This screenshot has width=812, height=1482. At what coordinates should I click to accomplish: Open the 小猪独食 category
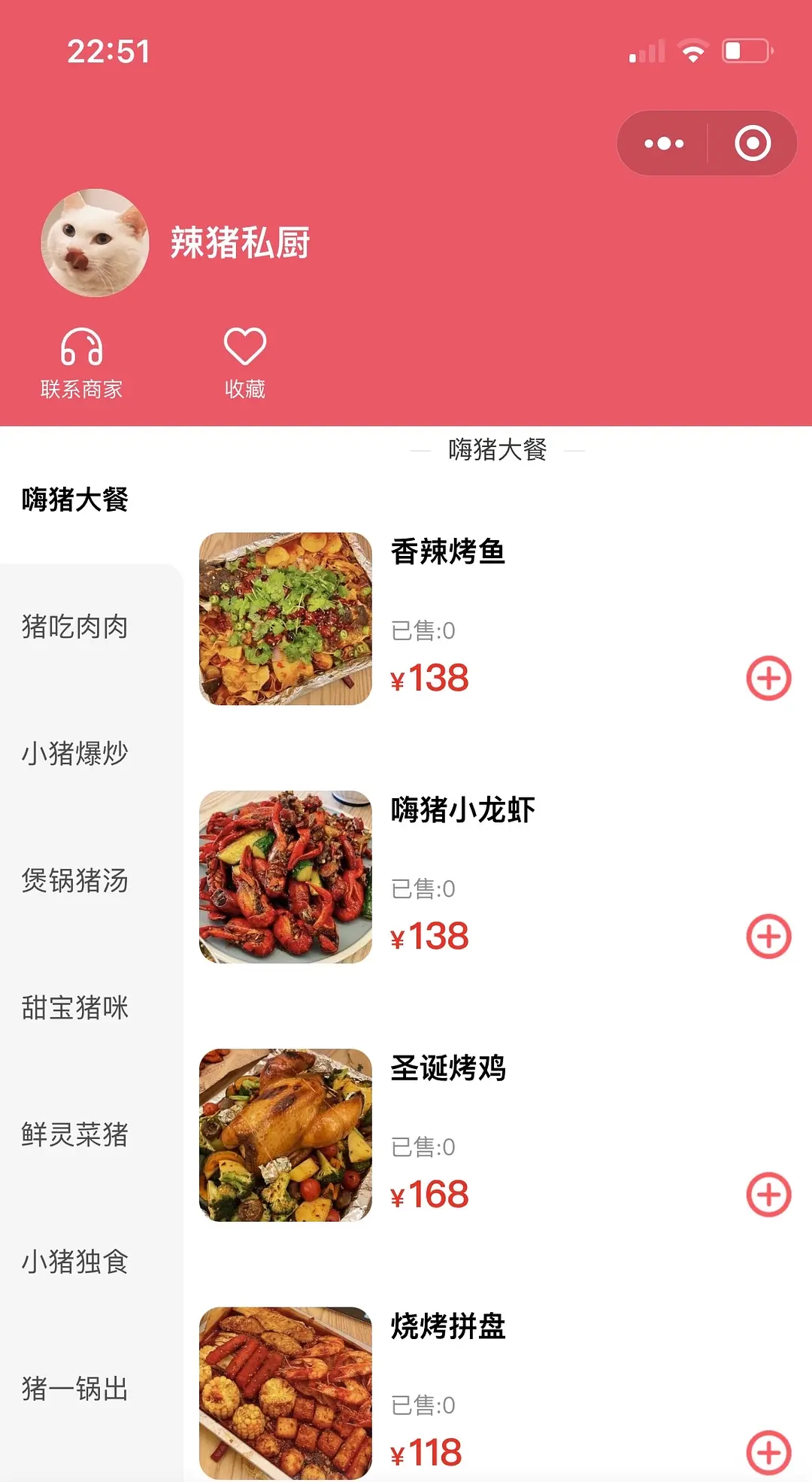coord(75,1262)
